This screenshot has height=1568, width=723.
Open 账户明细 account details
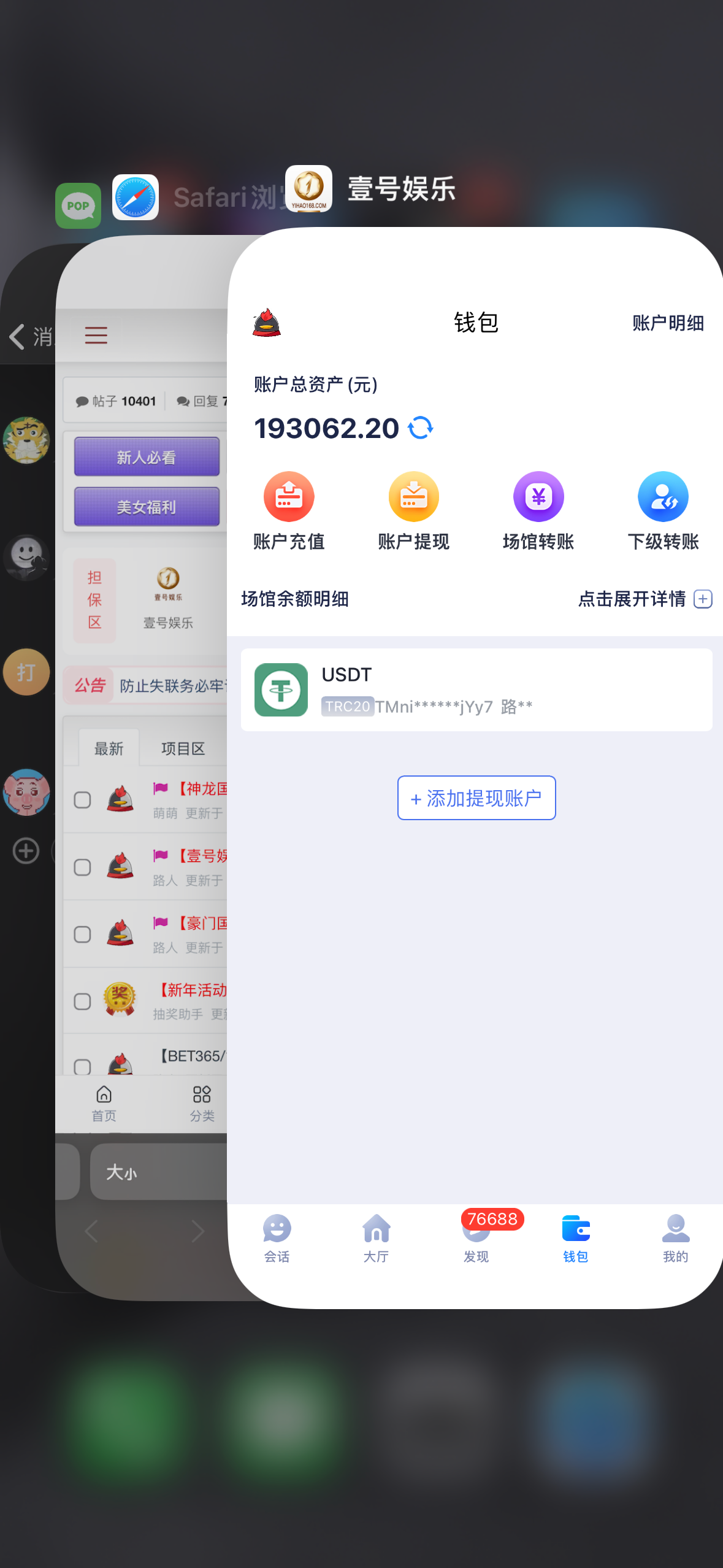[667, 323]
